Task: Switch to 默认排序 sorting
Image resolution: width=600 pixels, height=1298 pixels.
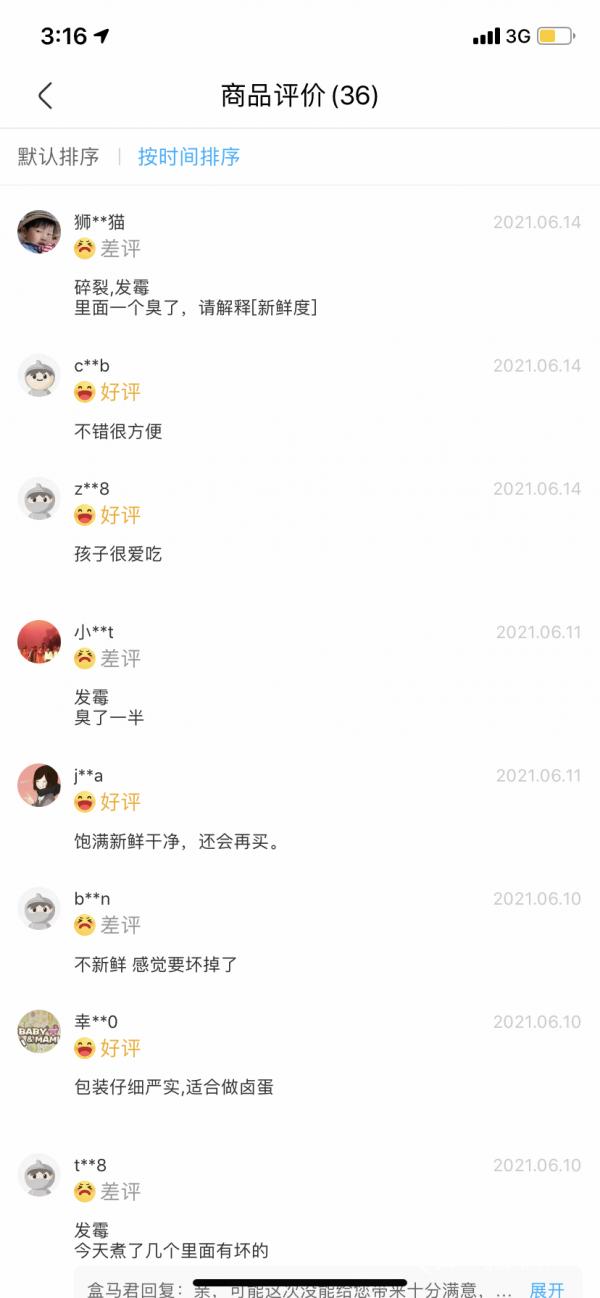Action: [59, 157]
